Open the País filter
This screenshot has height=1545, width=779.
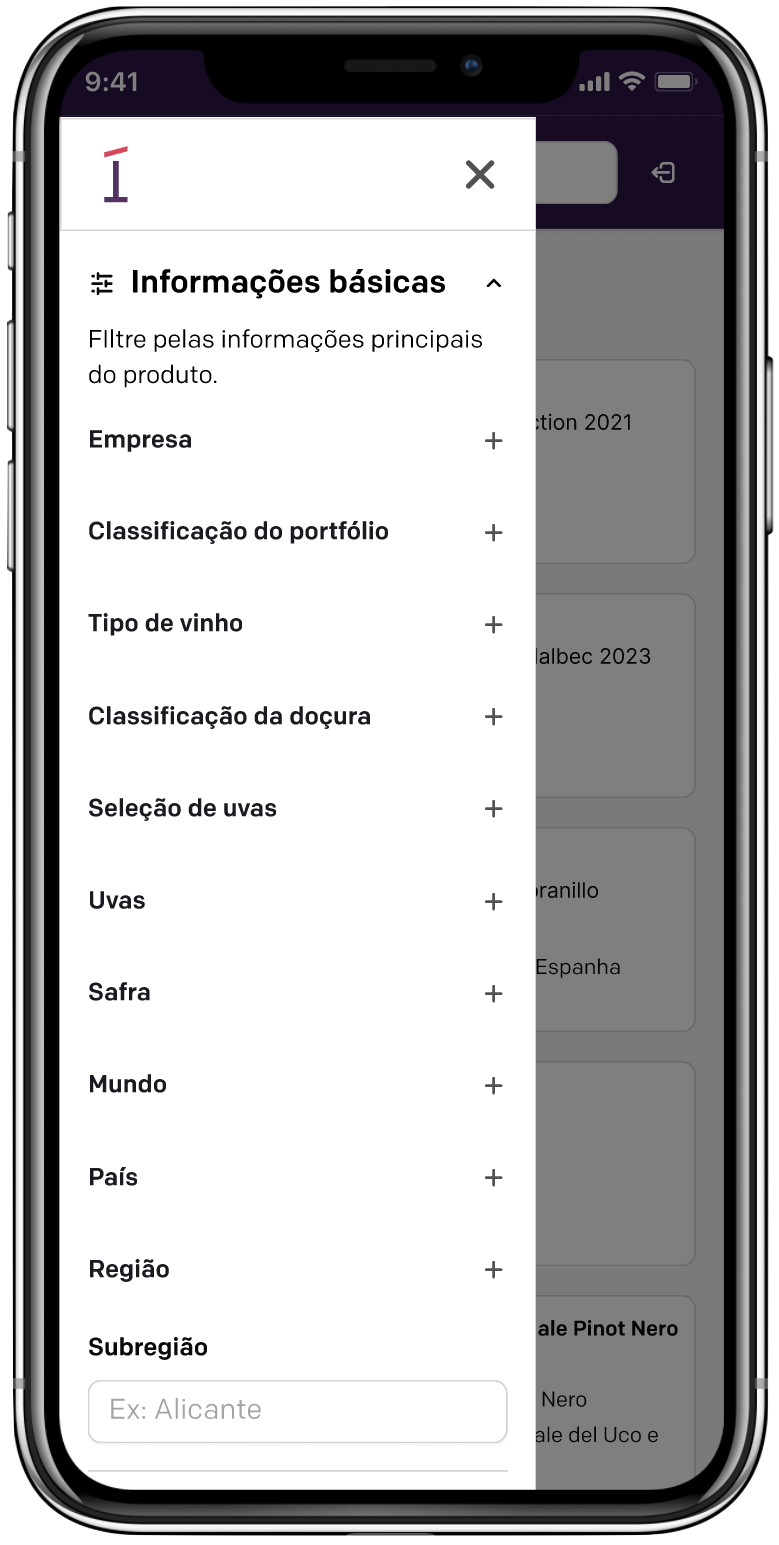point(493,1178)
